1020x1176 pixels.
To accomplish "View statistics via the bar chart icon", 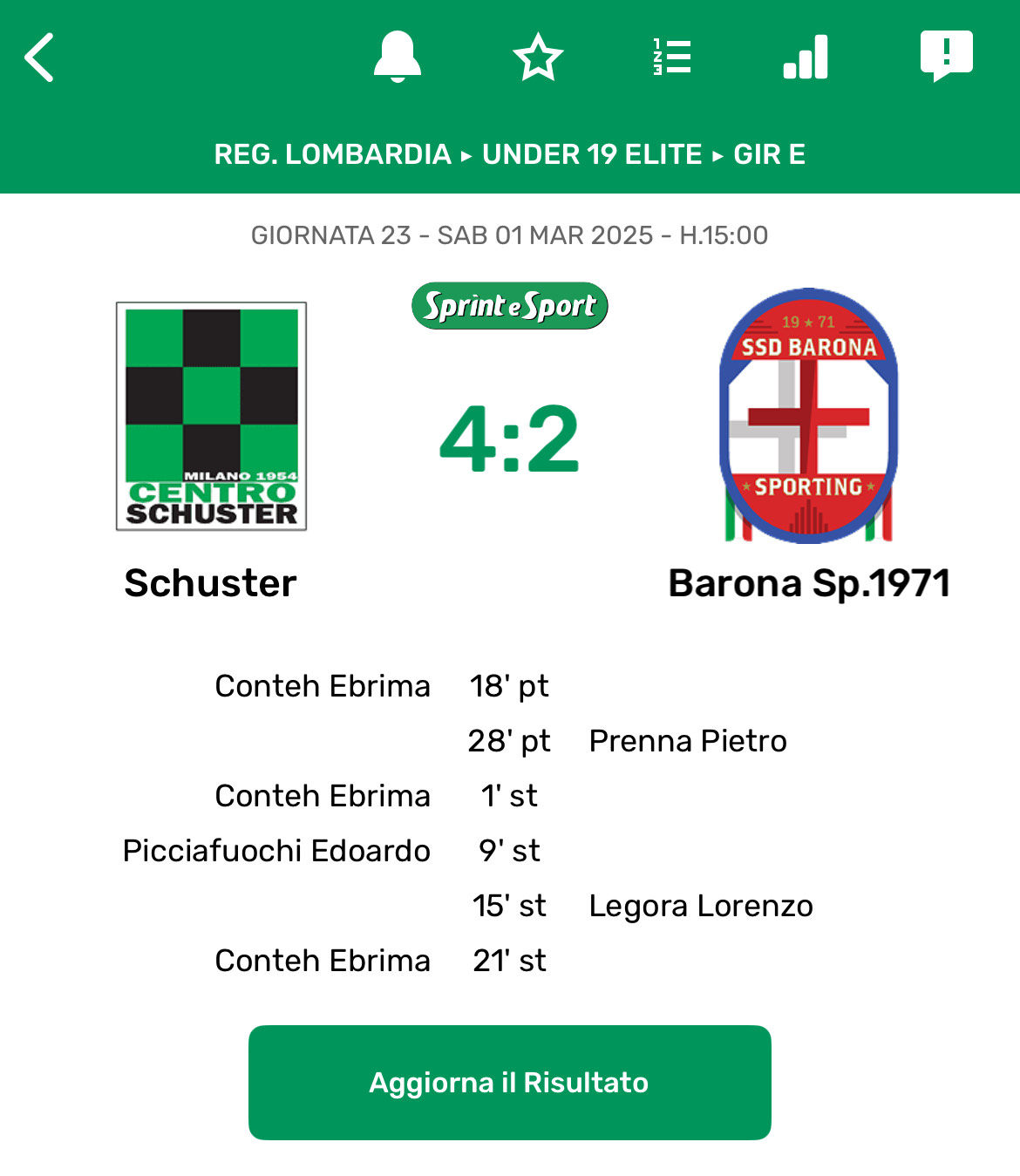I will (806, 58).
